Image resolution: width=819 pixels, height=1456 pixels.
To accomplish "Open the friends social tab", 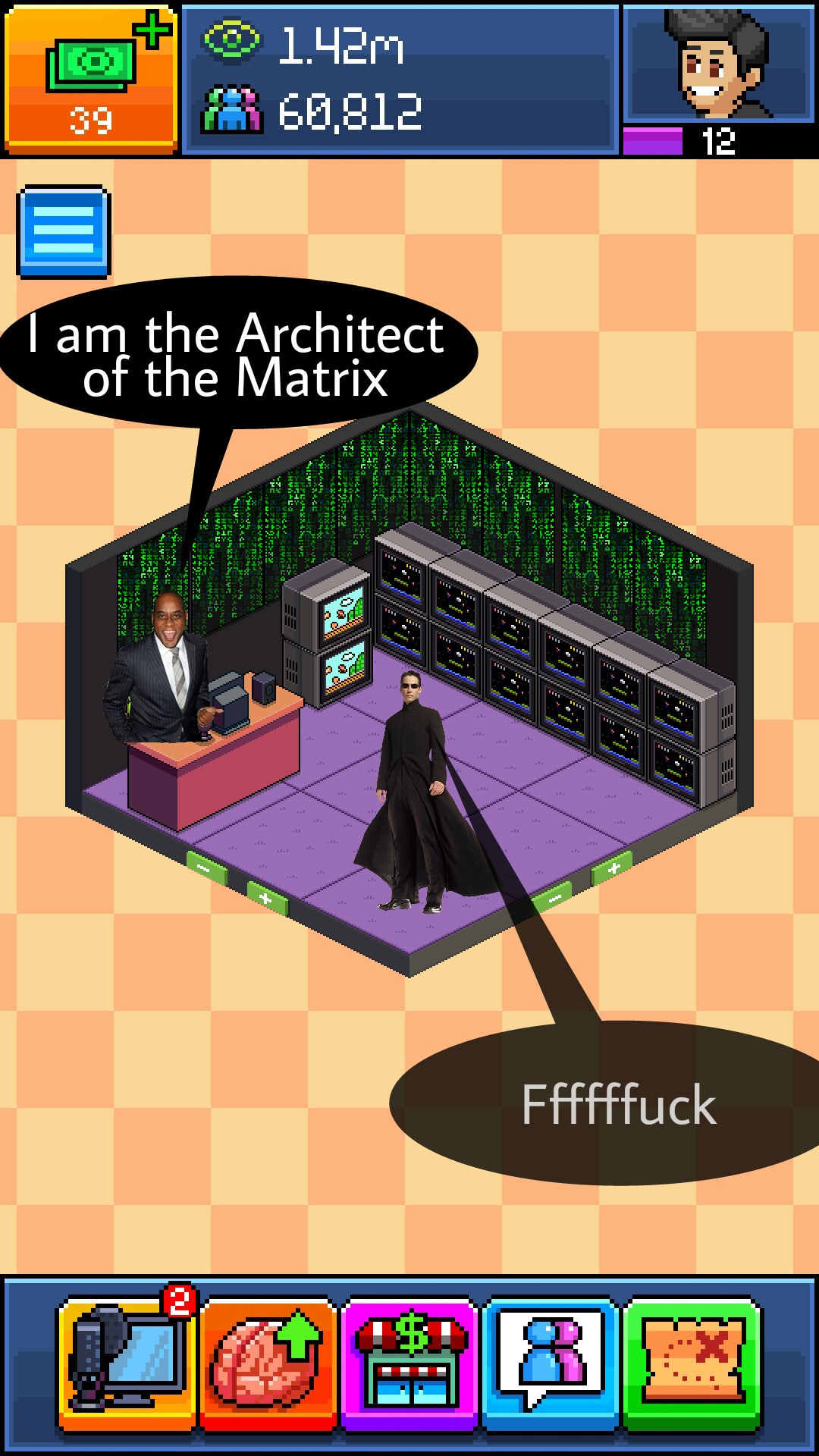I will (551, 1362).
